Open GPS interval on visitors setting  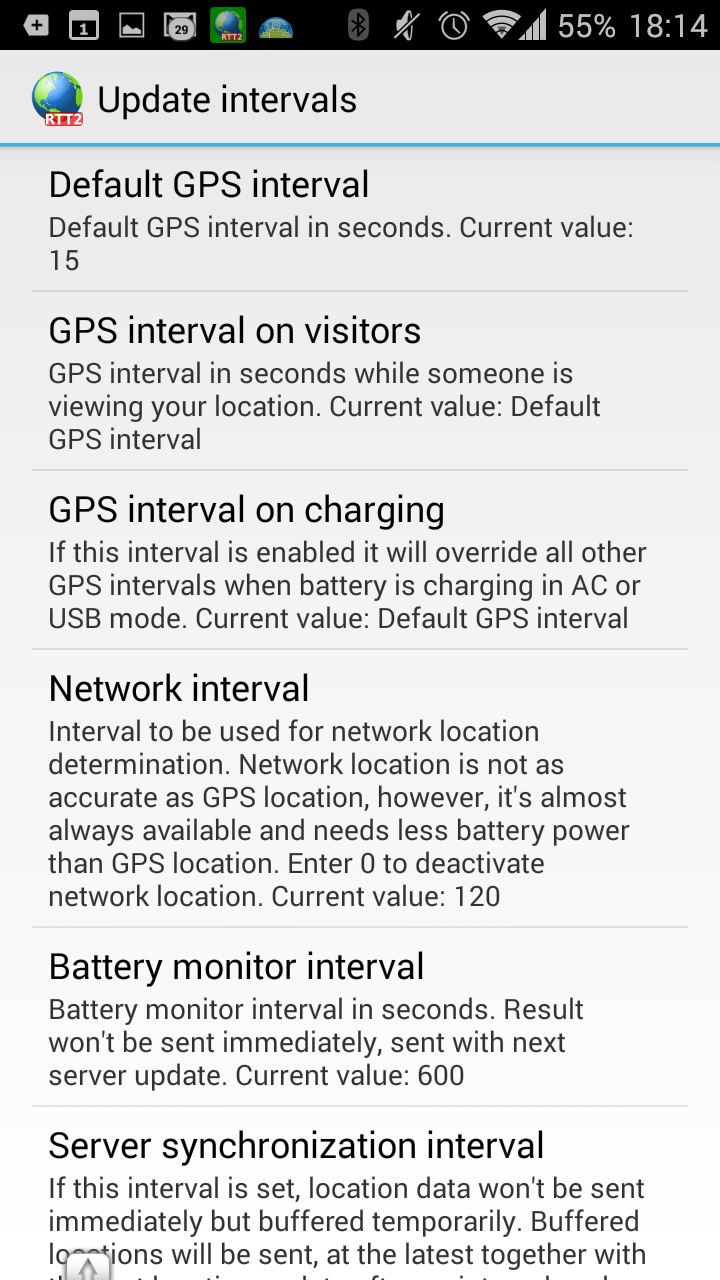[x=360, y=381]
